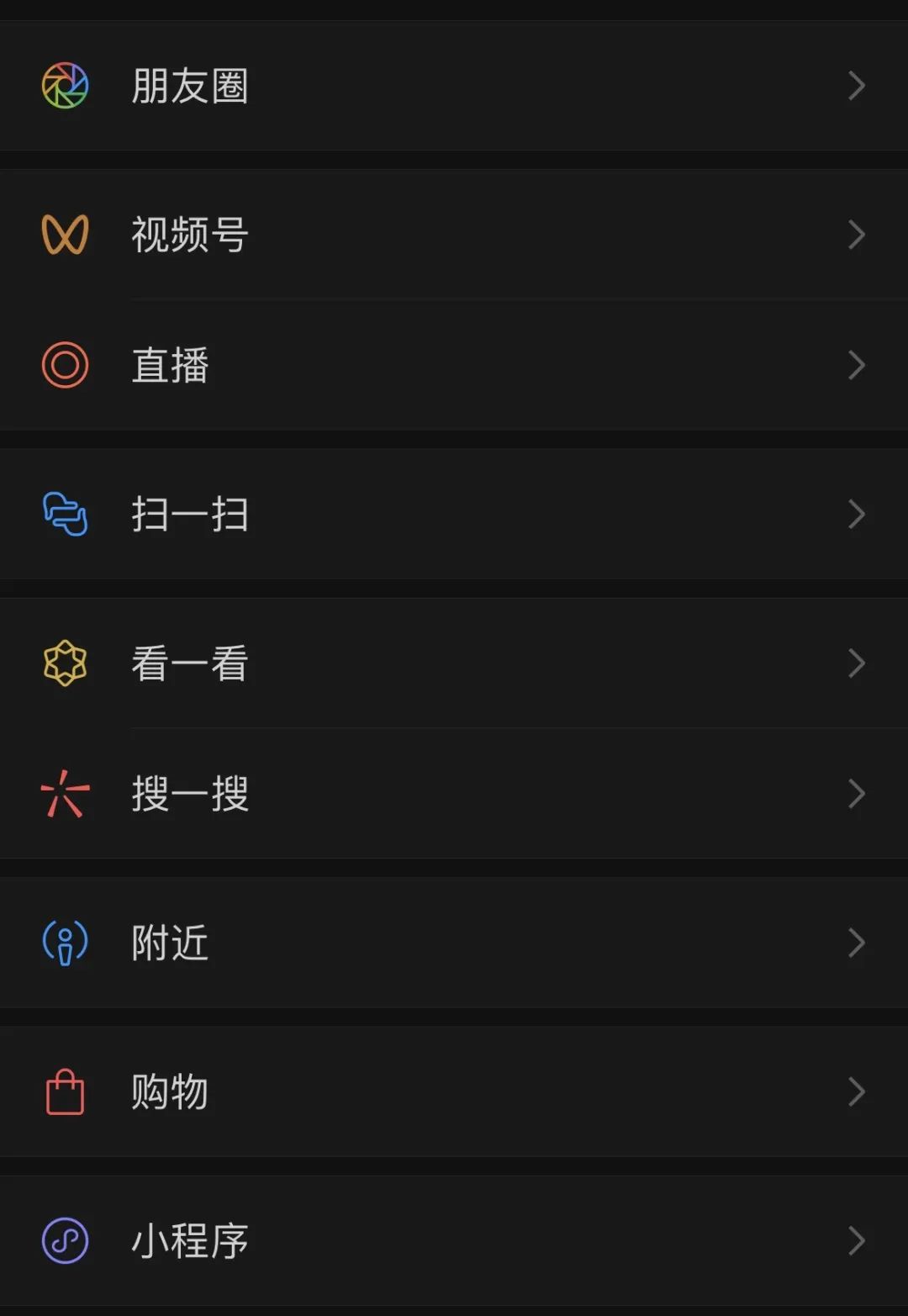
Task: Open 看一看 (Top Stories)
Action: 190,663
